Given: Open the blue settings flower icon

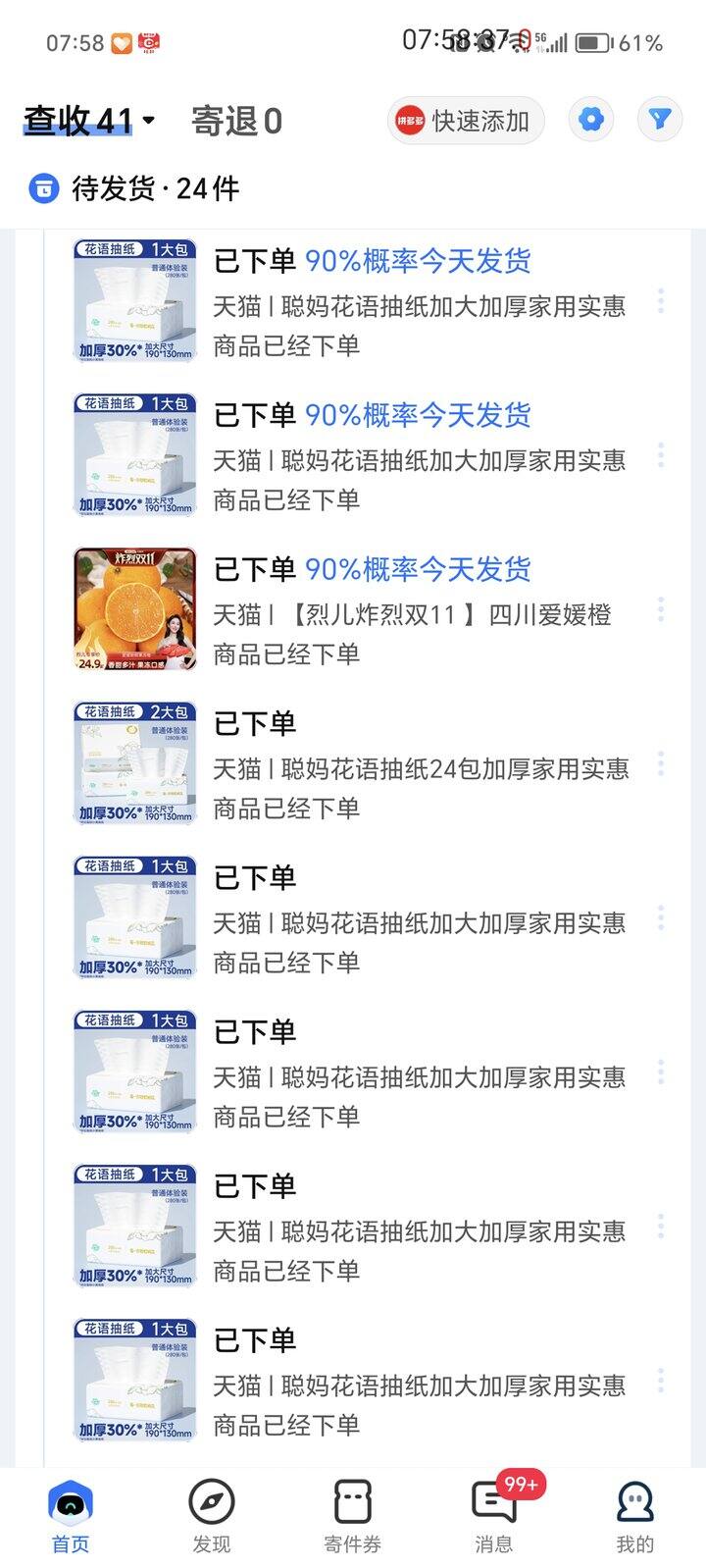Looking at the screenshot, I should pos(590,120).
